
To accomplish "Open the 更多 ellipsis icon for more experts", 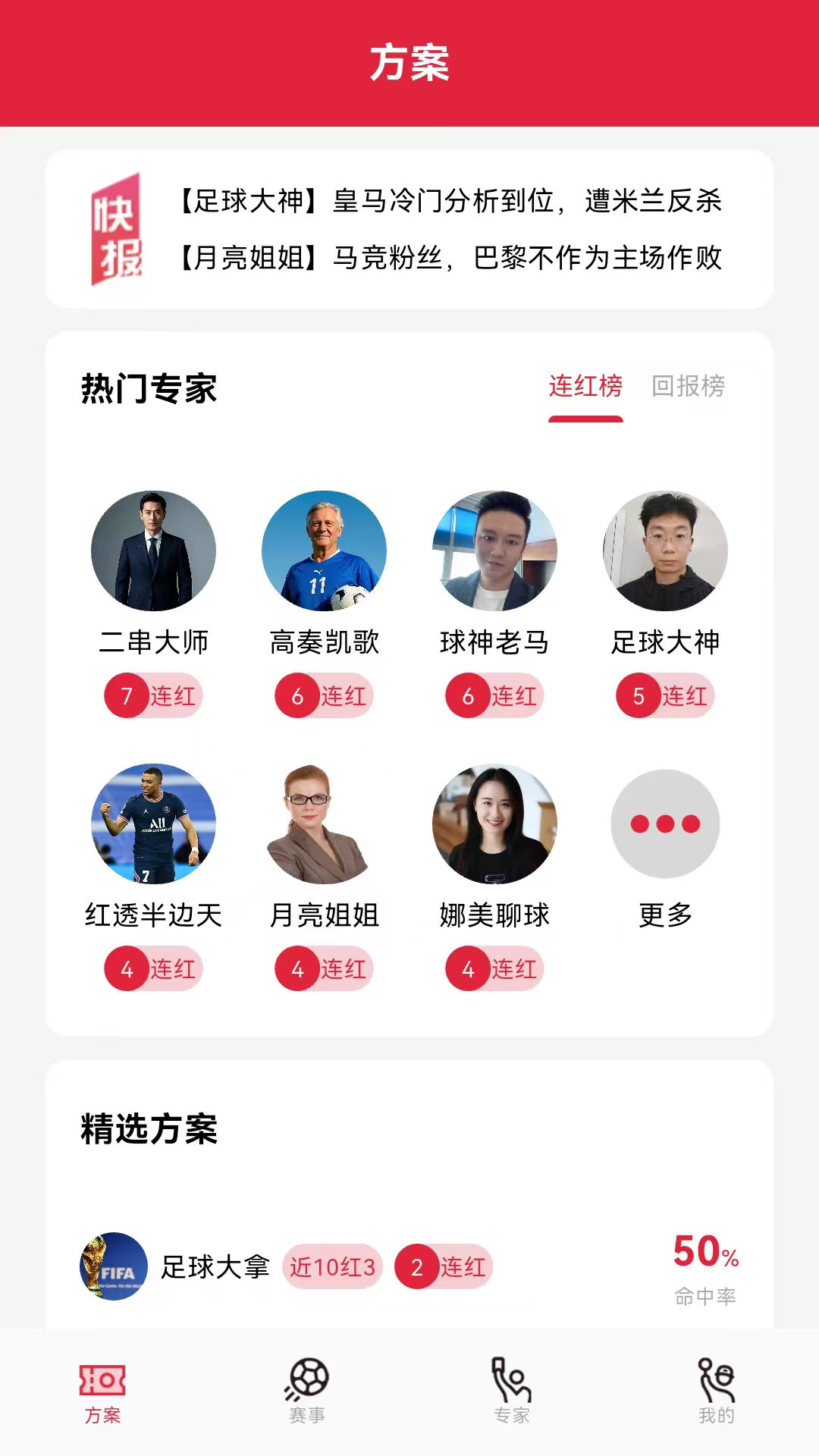I will [664, 824].
